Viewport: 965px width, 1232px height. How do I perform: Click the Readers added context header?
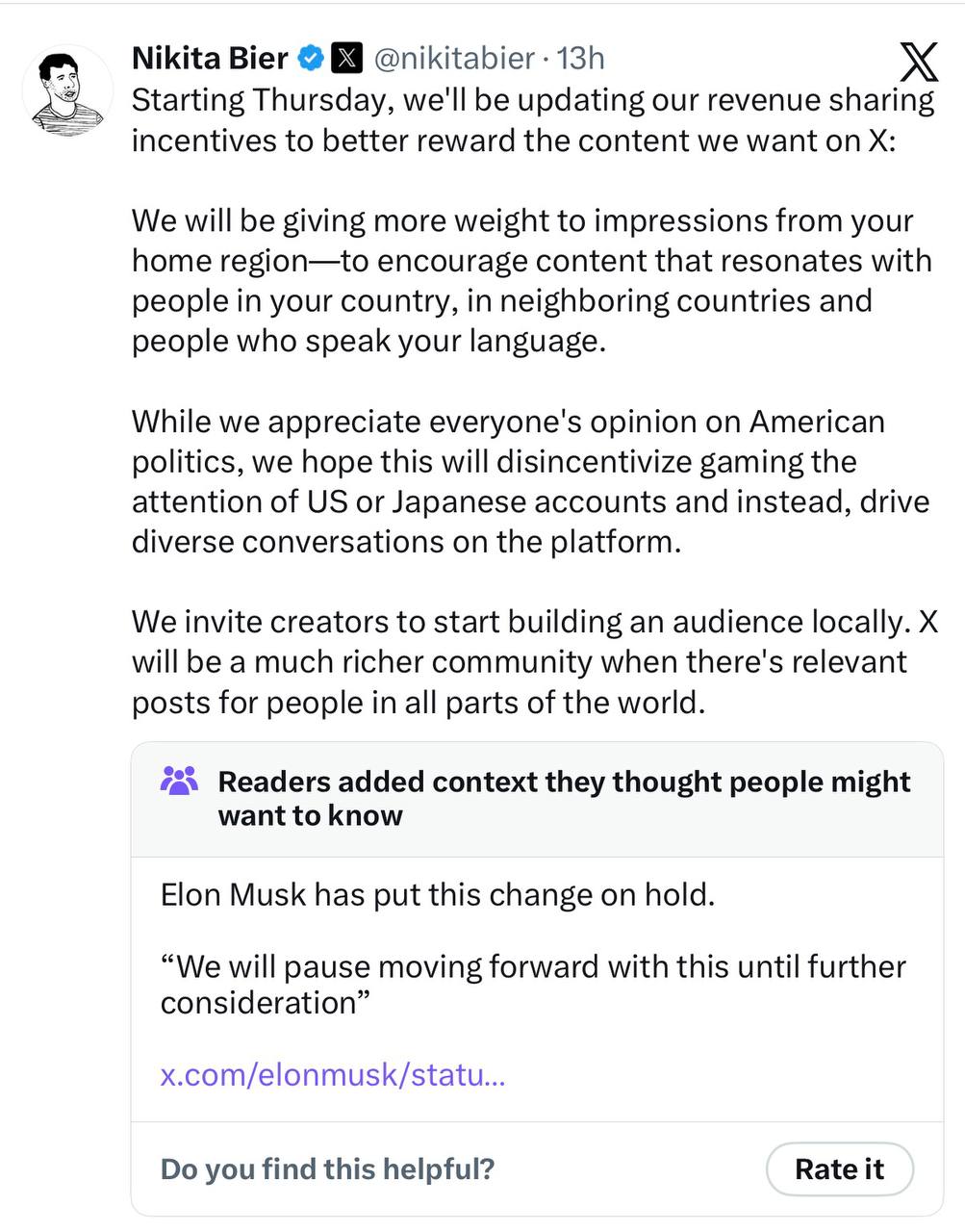pos(565,797)
